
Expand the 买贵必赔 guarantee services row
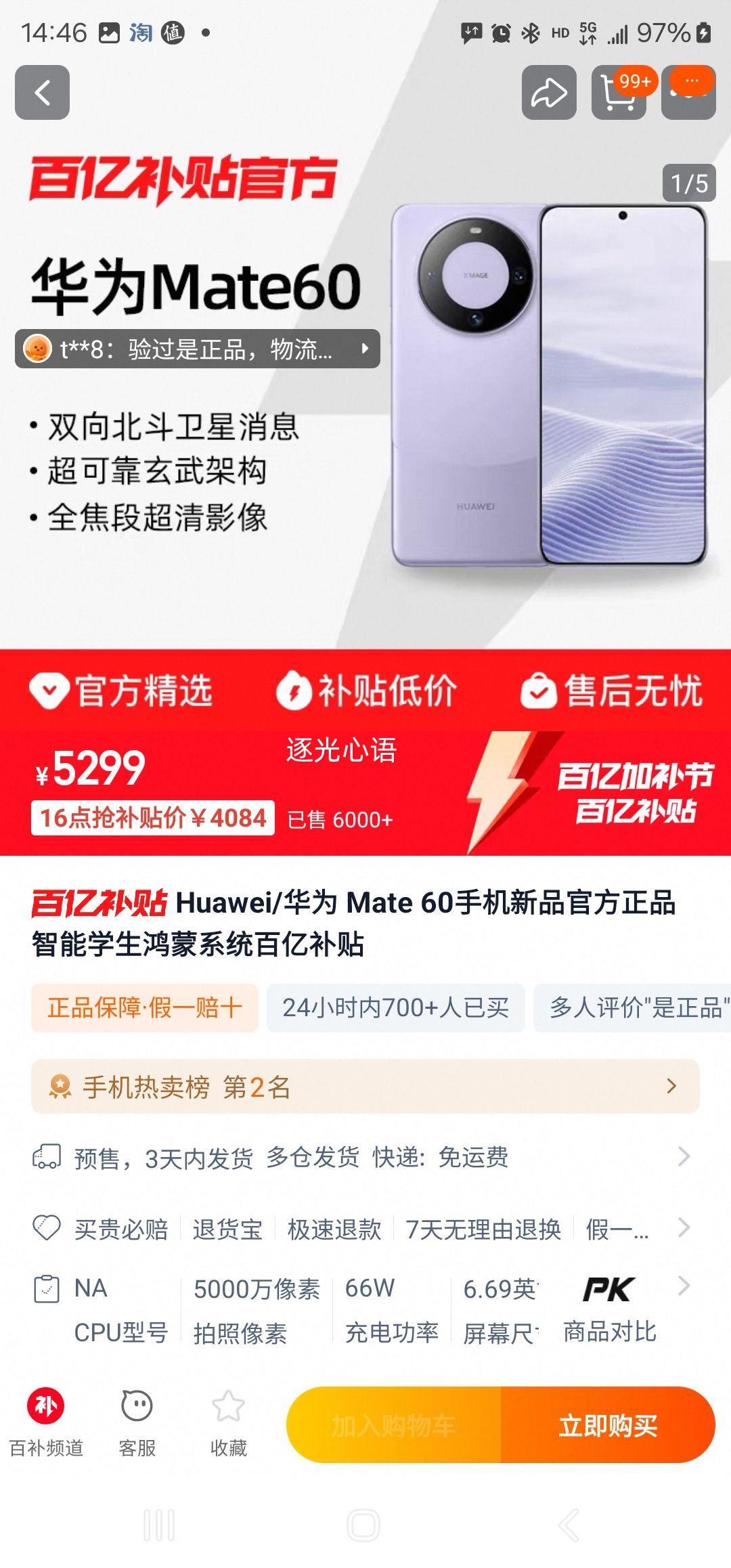pos(365,1231)
